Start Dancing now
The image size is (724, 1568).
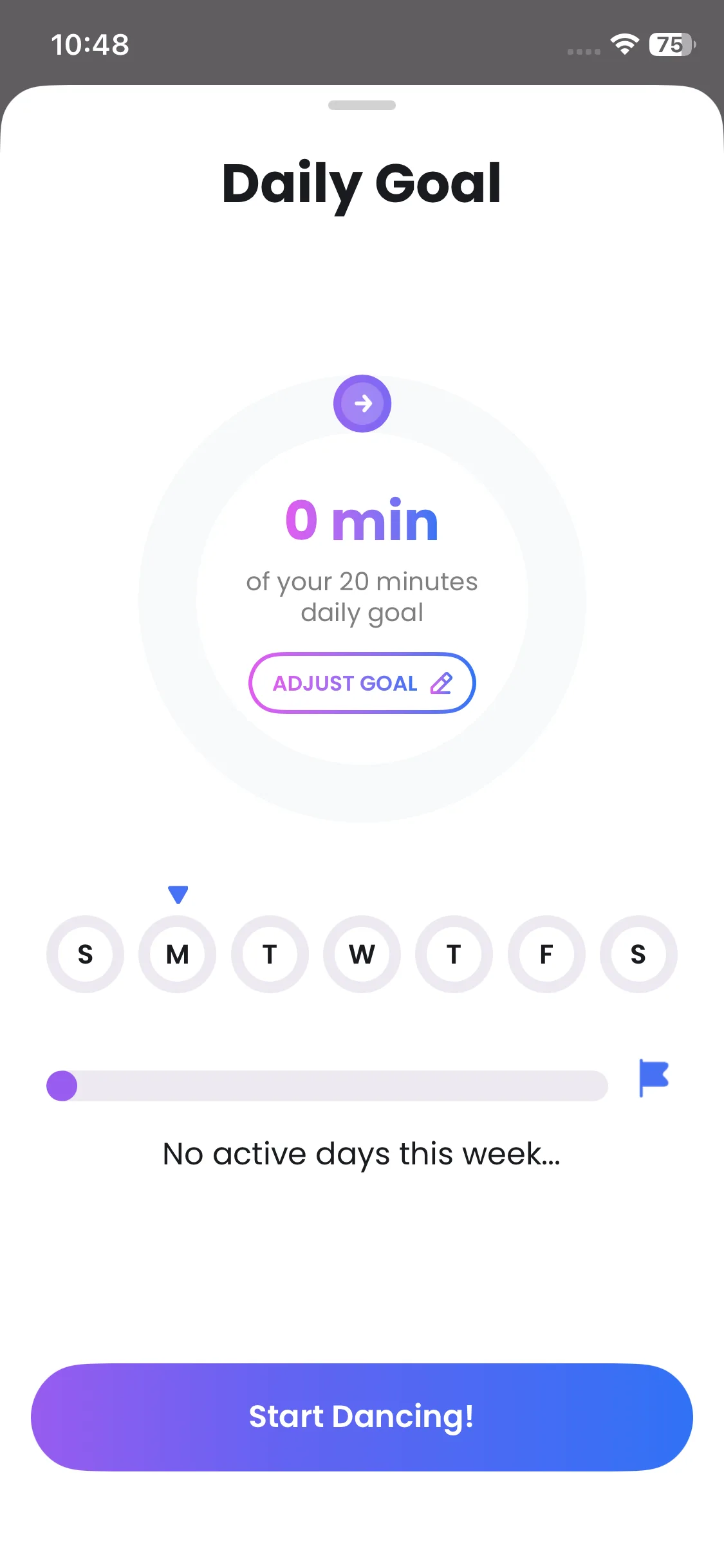tap(362, 1417)
